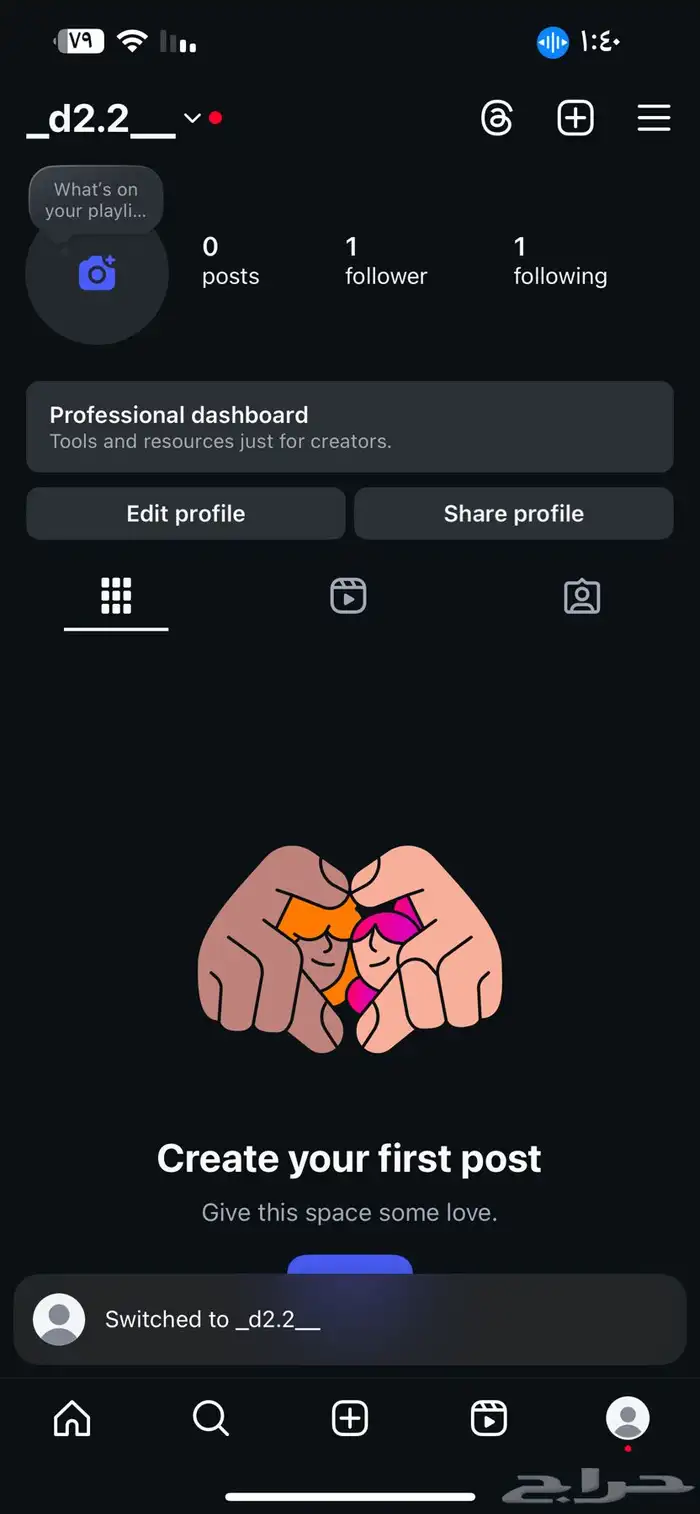
Task: View the following list
Action: (x=560, y=261)
